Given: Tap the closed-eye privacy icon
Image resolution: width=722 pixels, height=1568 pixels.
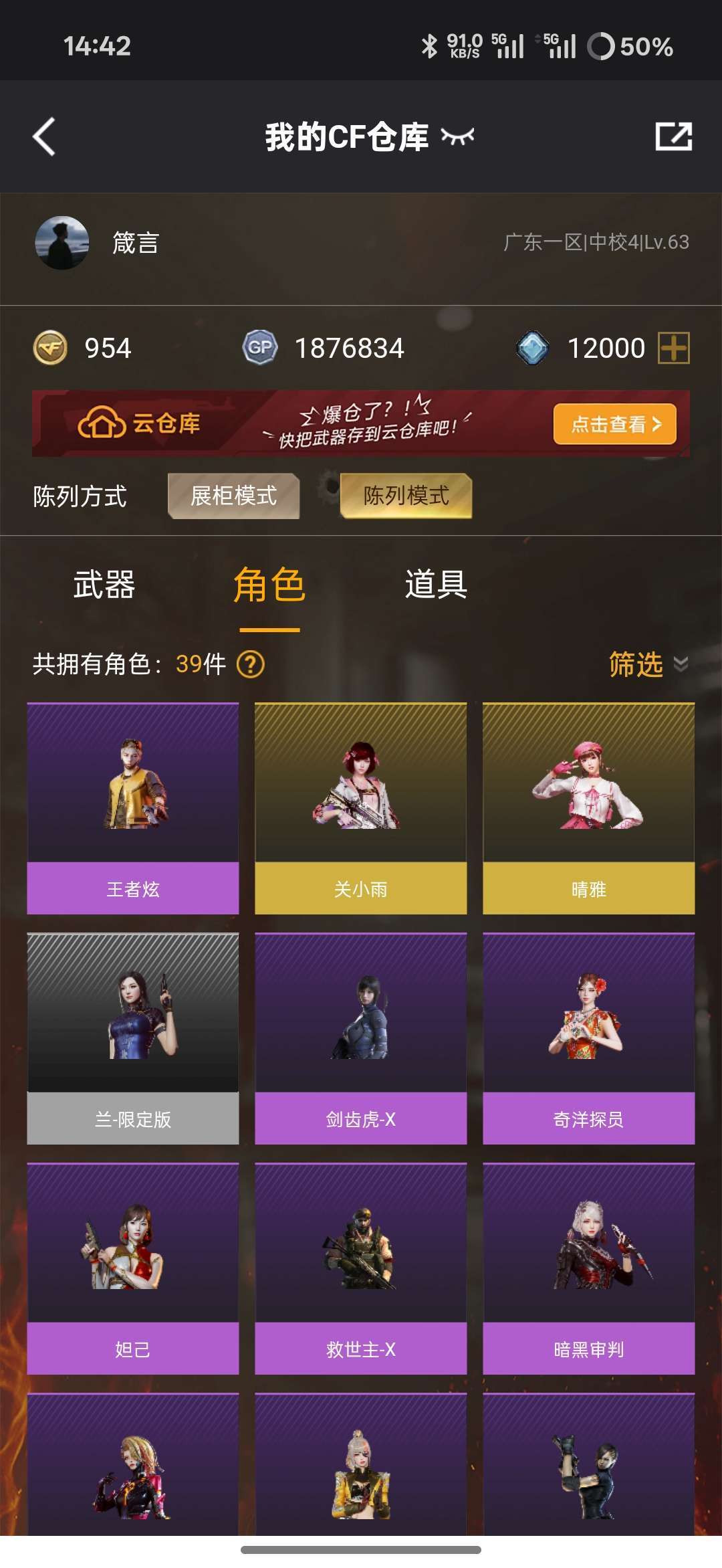Looking at the screenshot, I should [458, 136].
